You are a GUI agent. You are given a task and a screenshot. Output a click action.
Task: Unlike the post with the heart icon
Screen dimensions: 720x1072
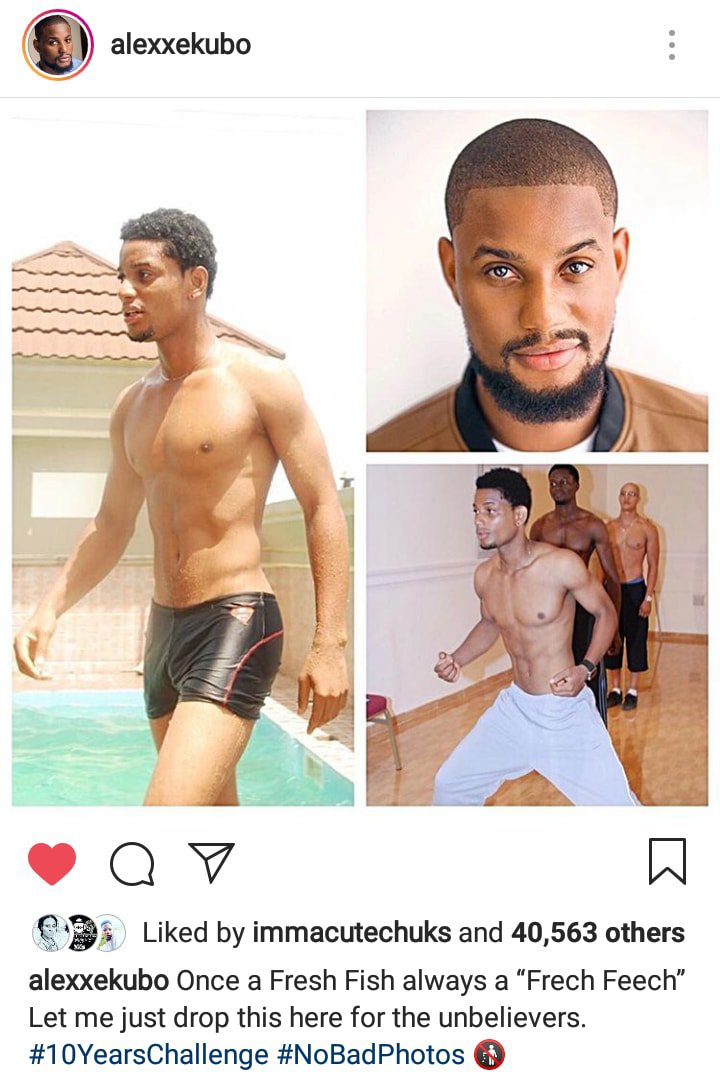[x=52, y=863]
